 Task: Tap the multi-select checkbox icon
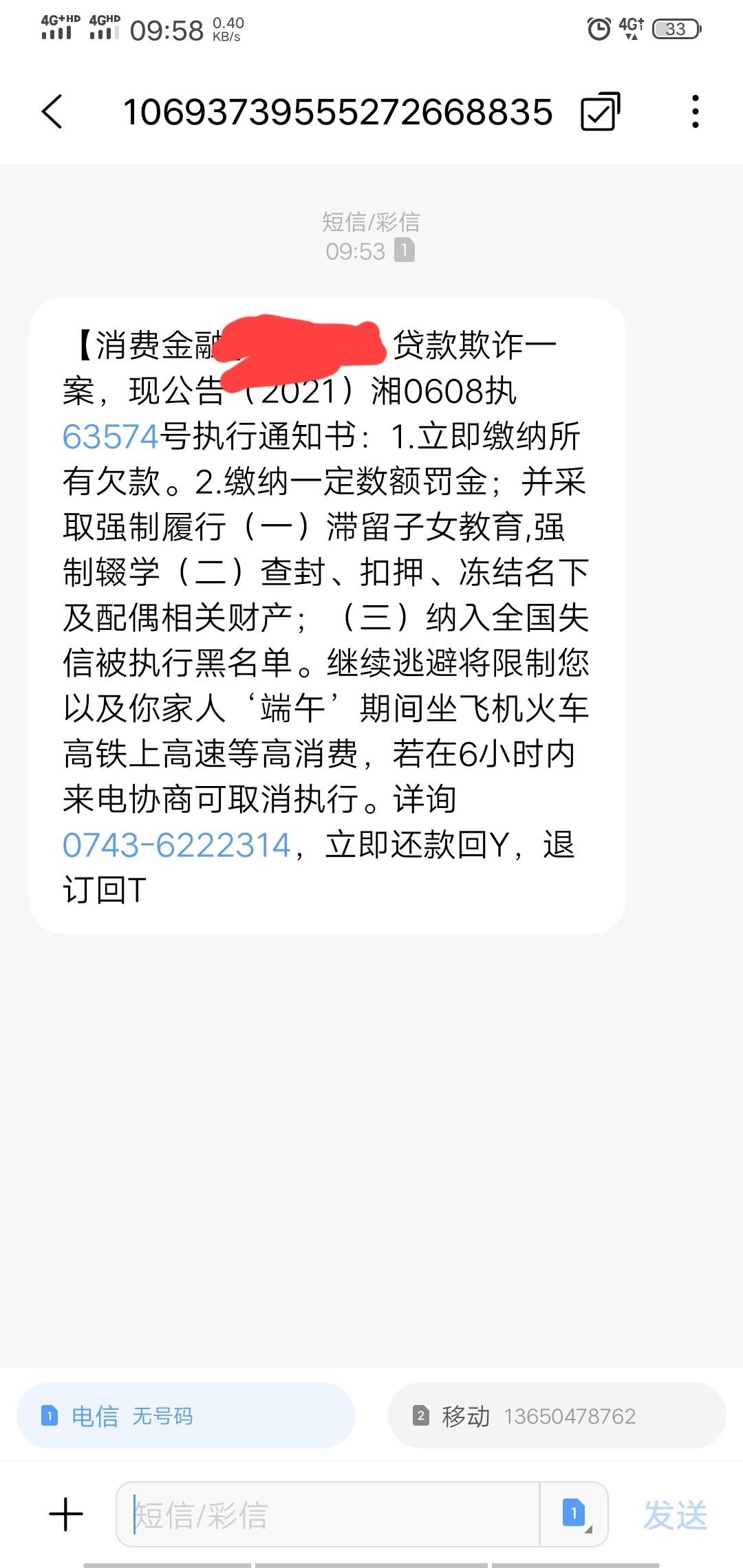pyautogui.click(x=601, y=111)
